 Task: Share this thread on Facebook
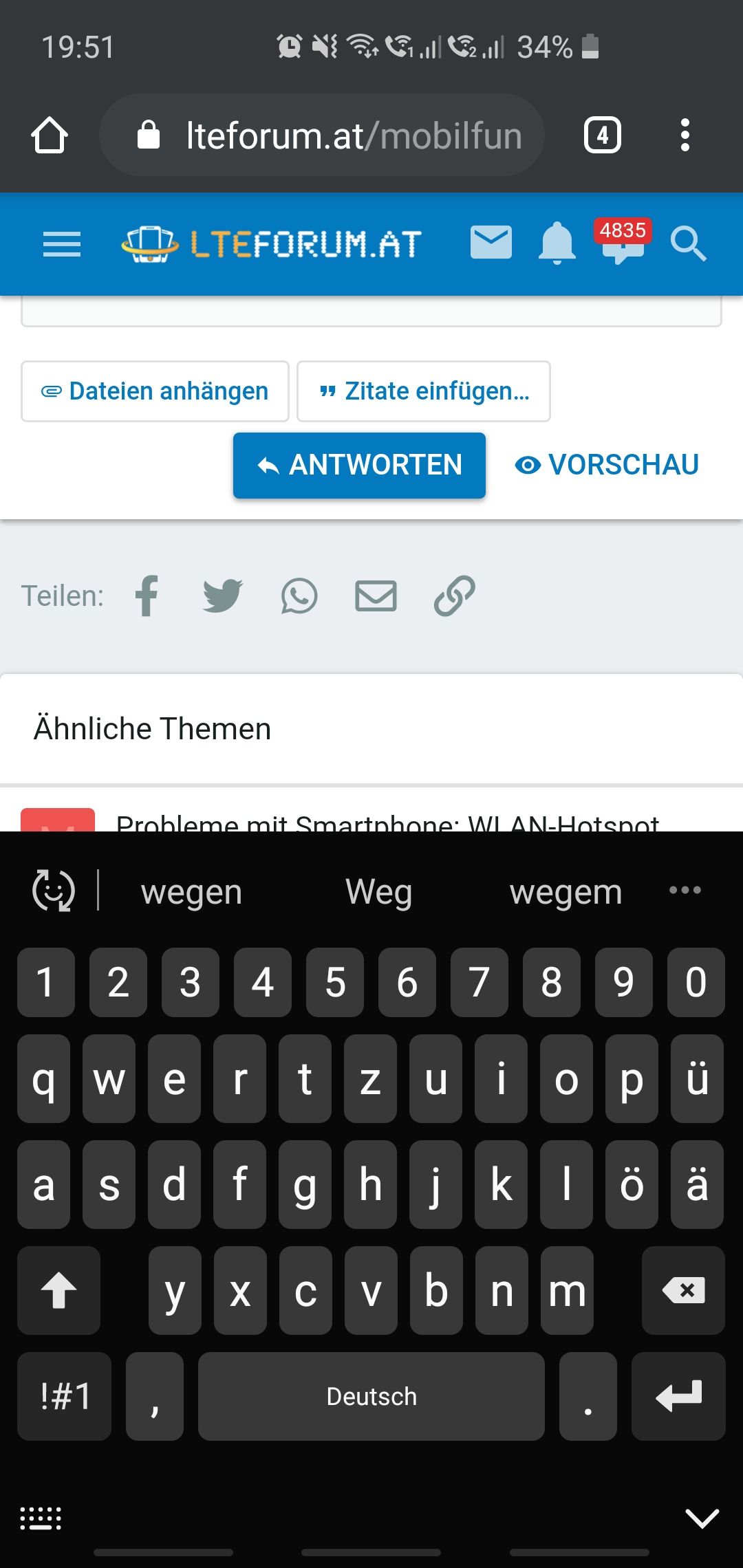click(x=147, y=596)
